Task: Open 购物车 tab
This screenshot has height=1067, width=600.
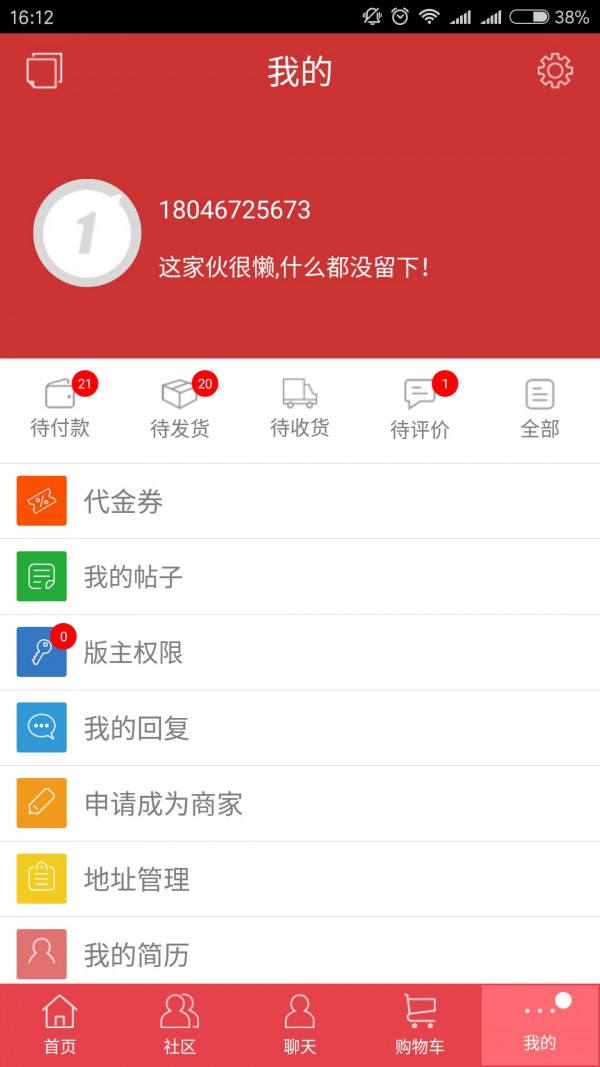Action: coord(420,1025)
